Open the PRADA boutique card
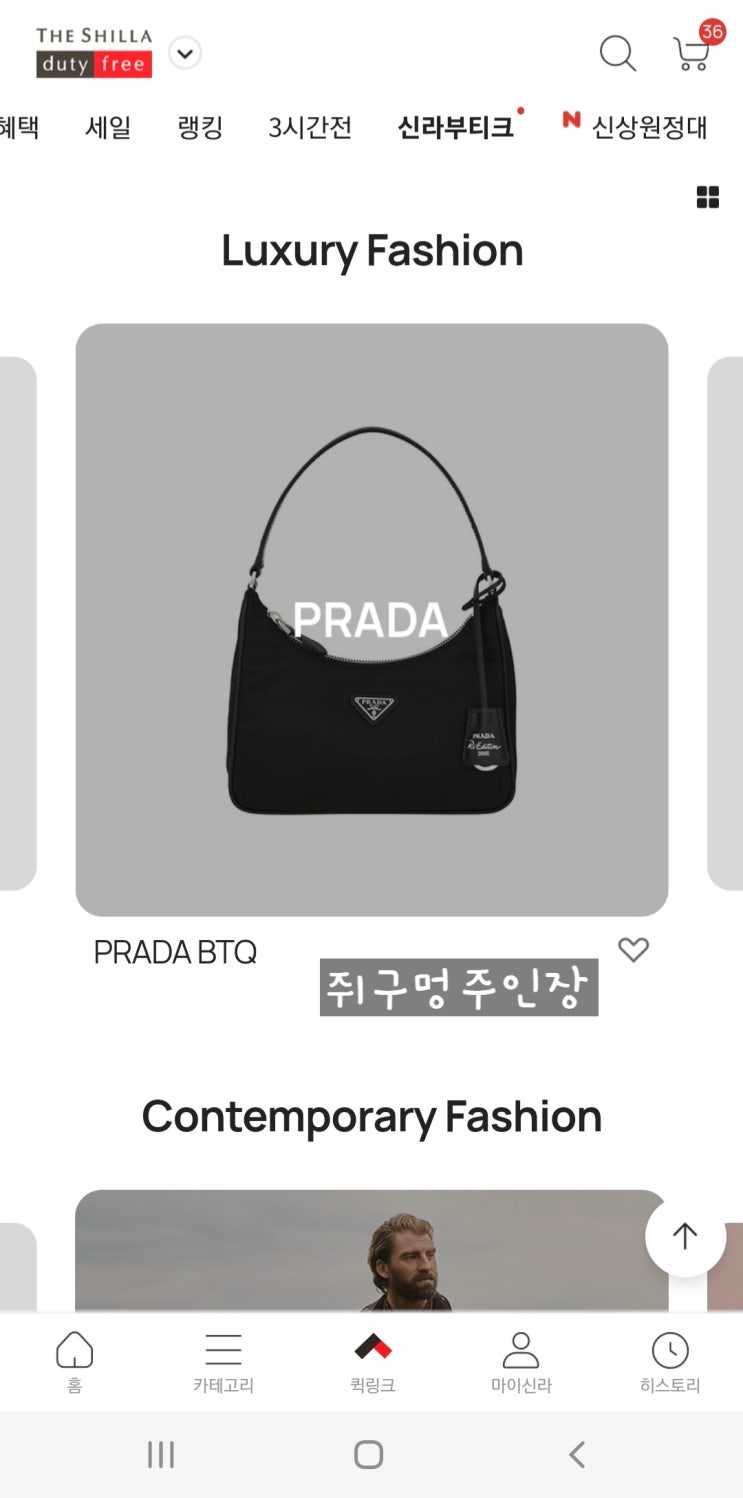 [372, 620]
